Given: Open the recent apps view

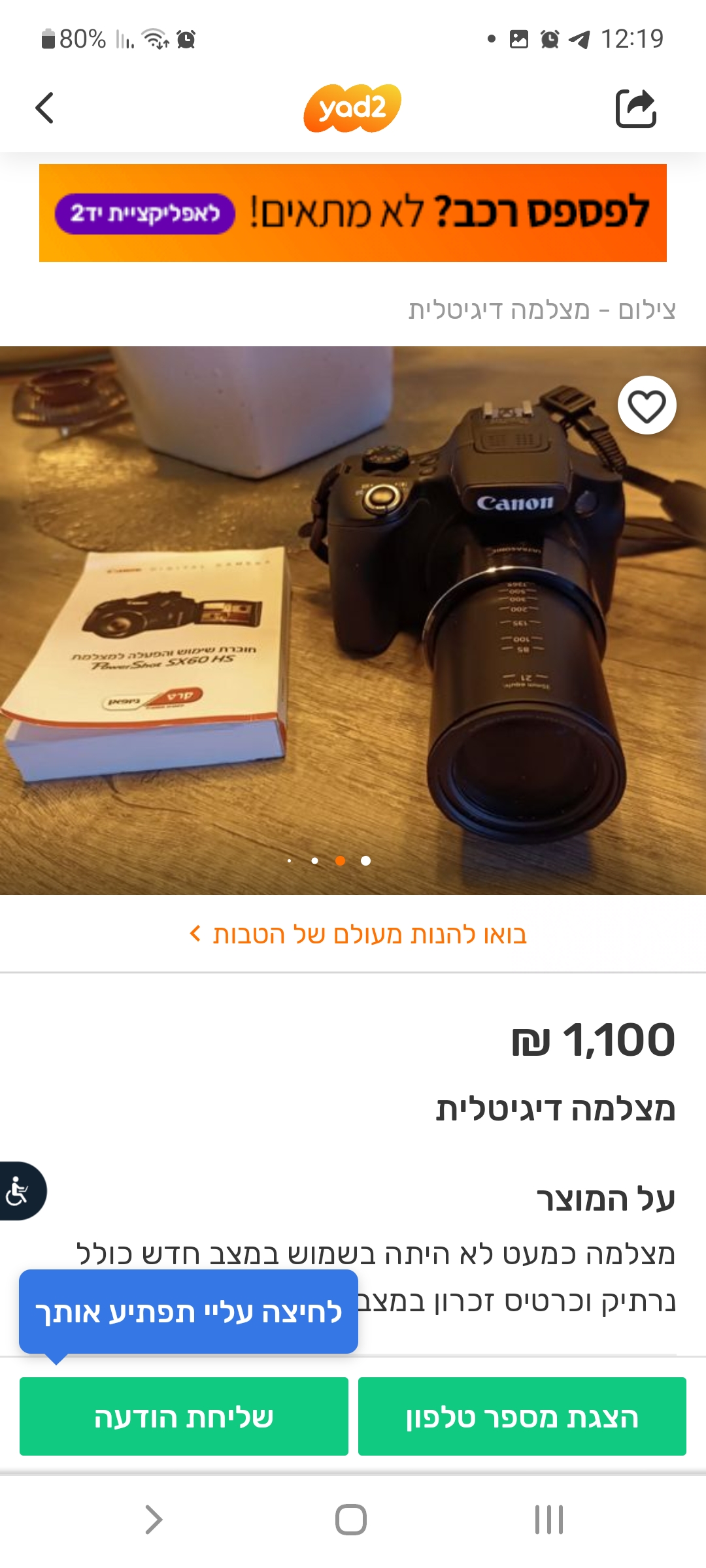Looking at the screenshot, I should coord(549,1519).
